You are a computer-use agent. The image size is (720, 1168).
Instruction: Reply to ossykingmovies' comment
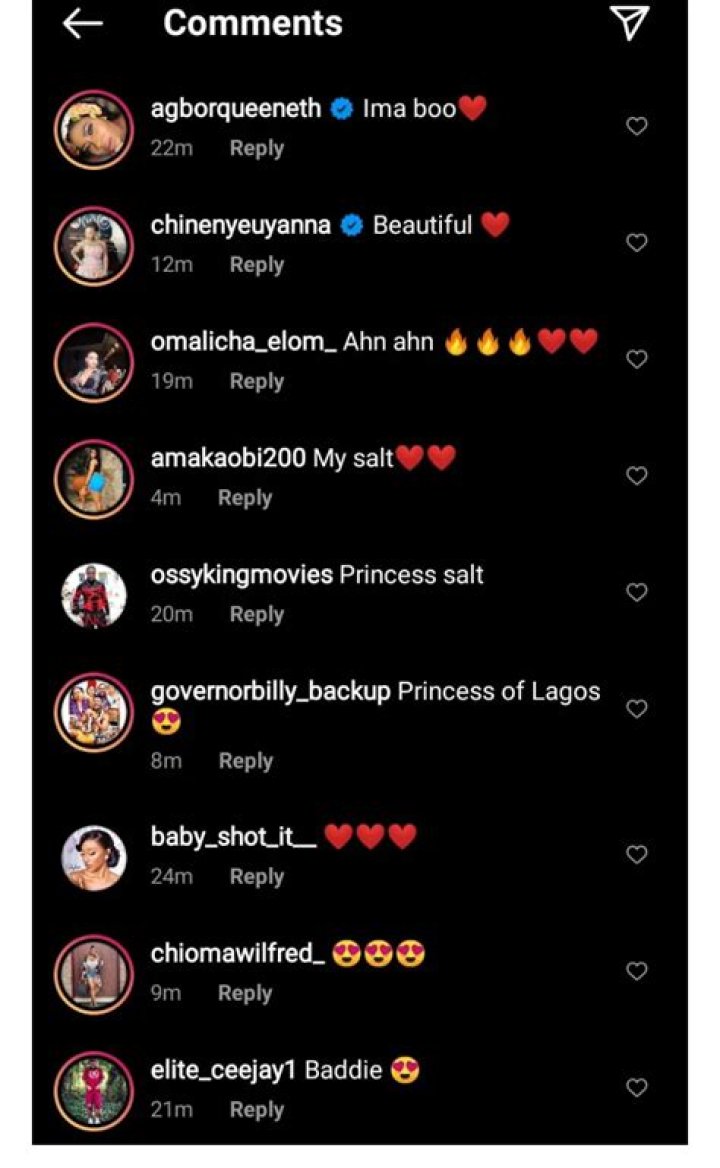pyautogui.click(x=257, y=614)
